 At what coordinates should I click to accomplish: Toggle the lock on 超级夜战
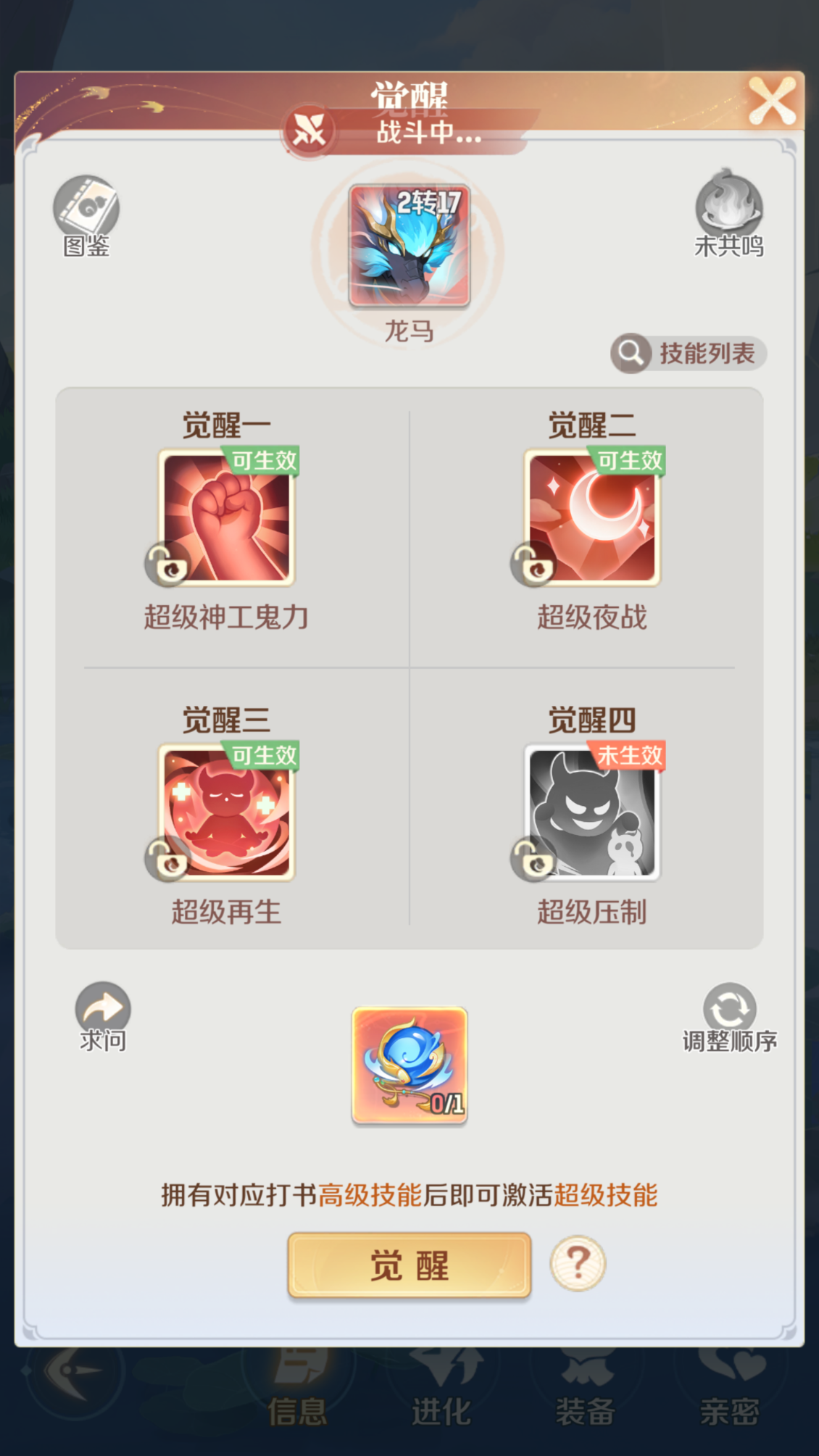[x=533, y=565]
